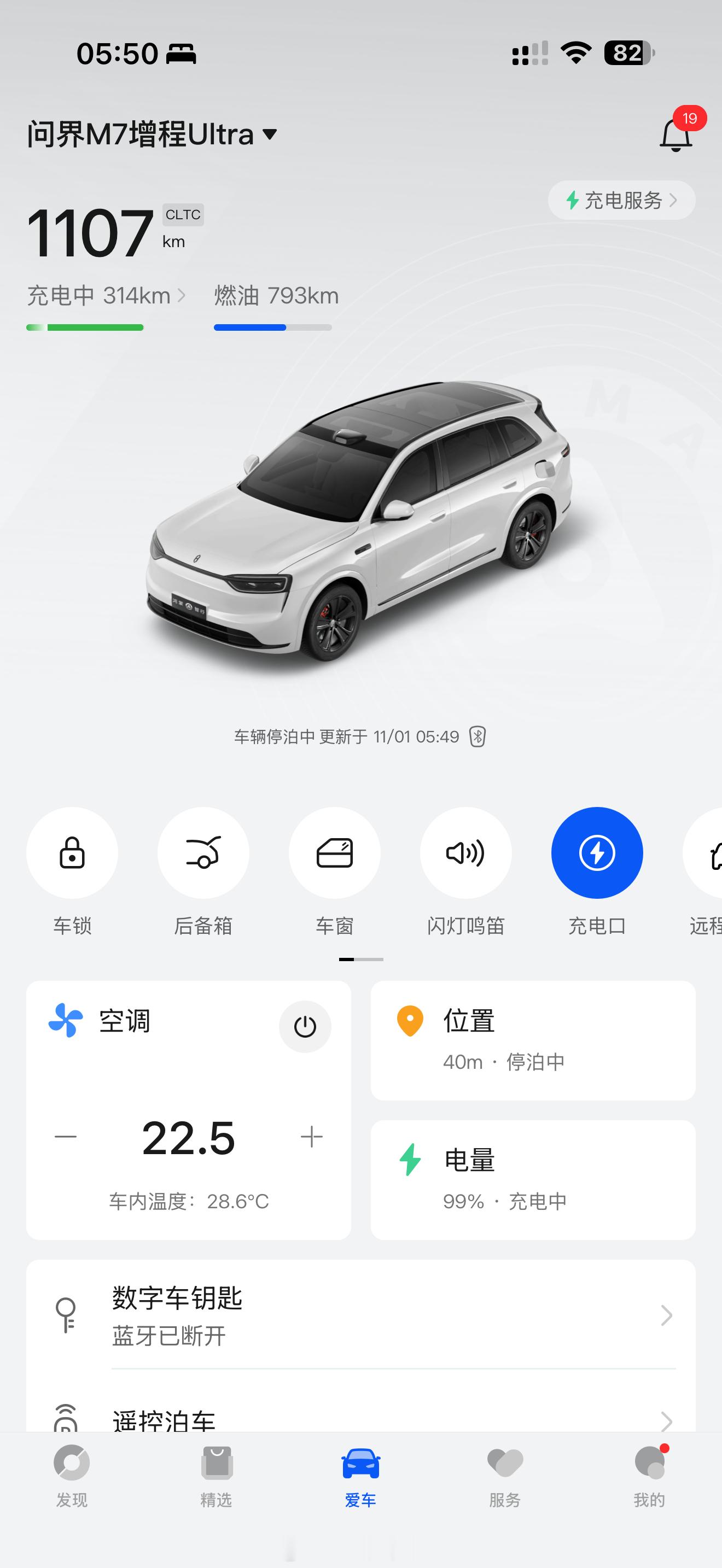The height and width of the screenshot is (1568, 722).
Task: Tap the charging port icon
Action: click(597, 853)
